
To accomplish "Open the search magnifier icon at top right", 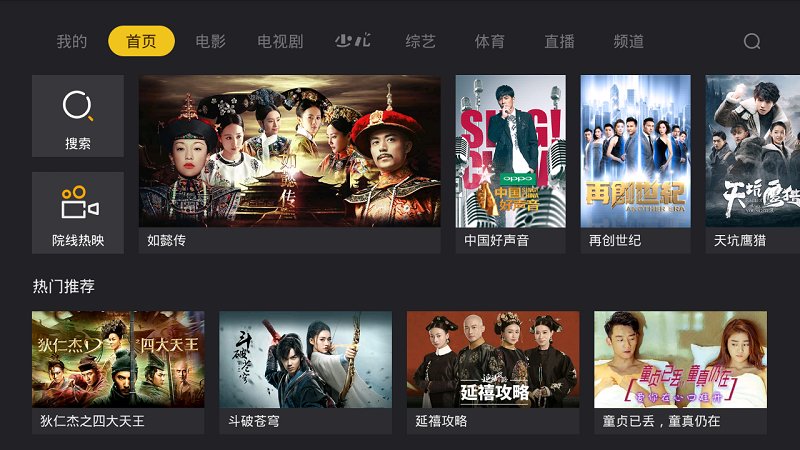I will [x=752, y=41].
